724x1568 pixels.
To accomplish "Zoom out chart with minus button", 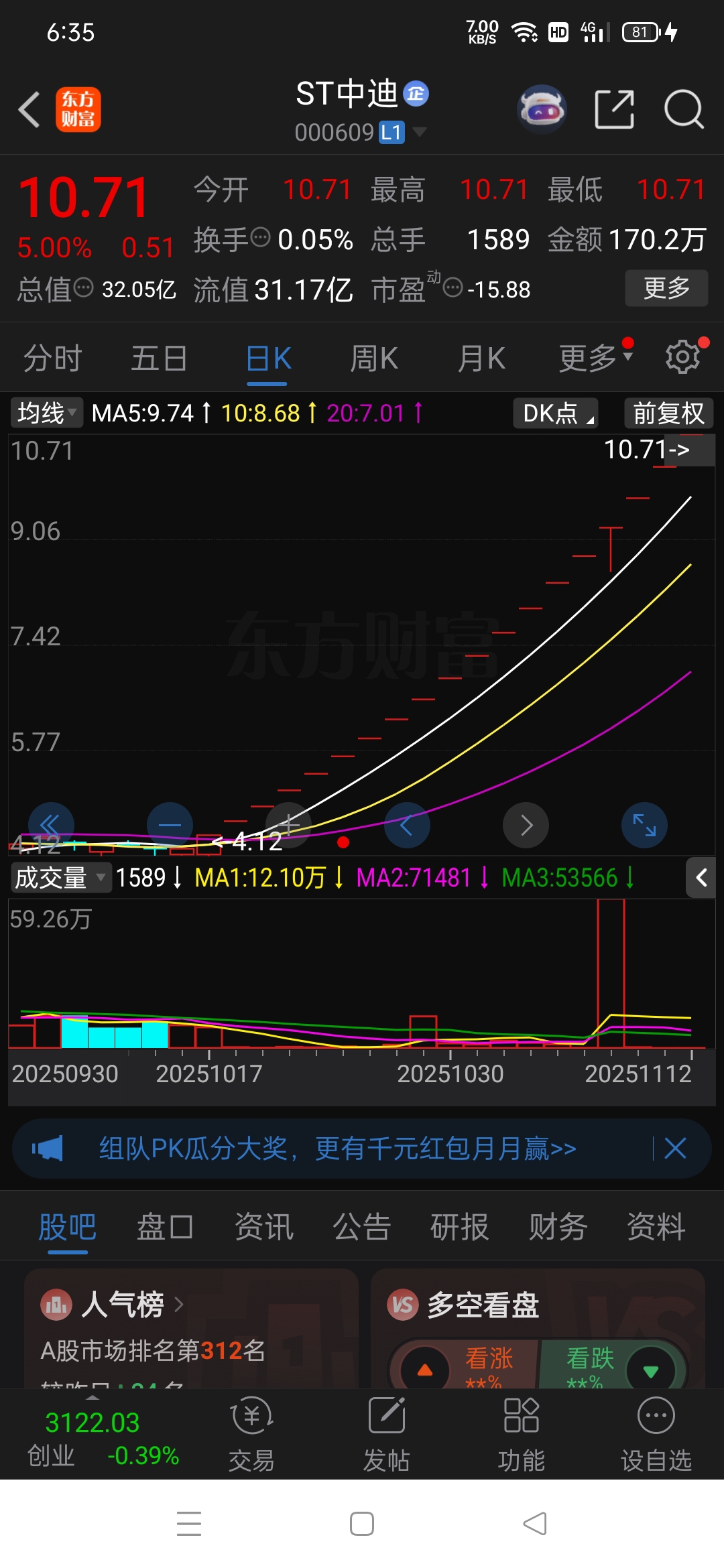I will (x=170, y=825).
